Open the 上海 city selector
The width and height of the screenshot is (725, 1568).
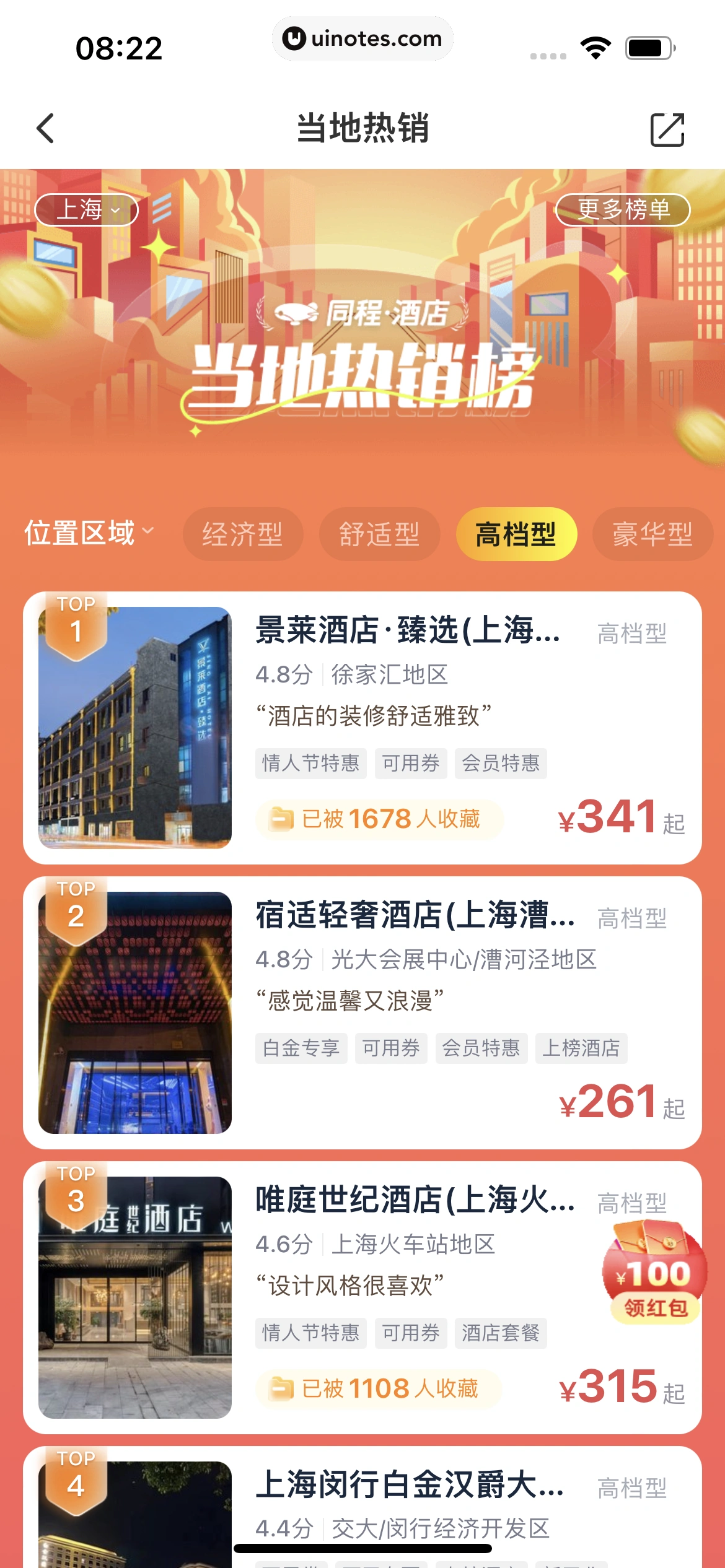(x=87, y=210)
